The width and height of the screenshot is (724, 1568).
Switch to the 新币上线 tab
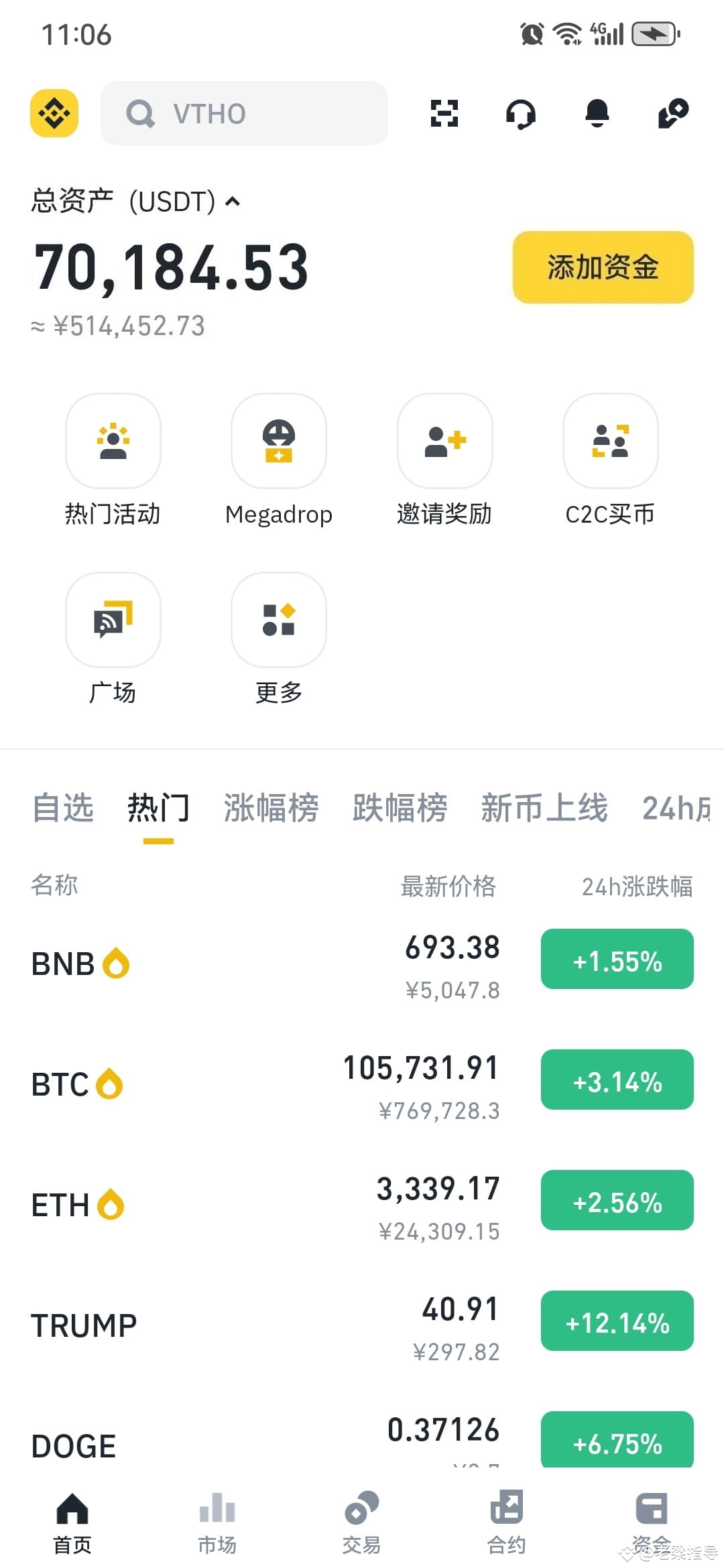point(544,807)
